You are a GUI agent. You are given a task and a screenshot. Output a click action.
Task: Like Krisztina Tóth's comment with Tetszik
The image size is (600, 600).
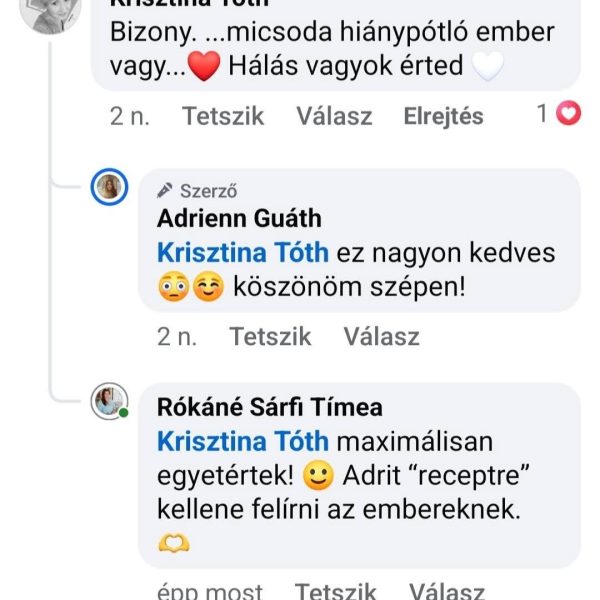click(x=223, y=116)
